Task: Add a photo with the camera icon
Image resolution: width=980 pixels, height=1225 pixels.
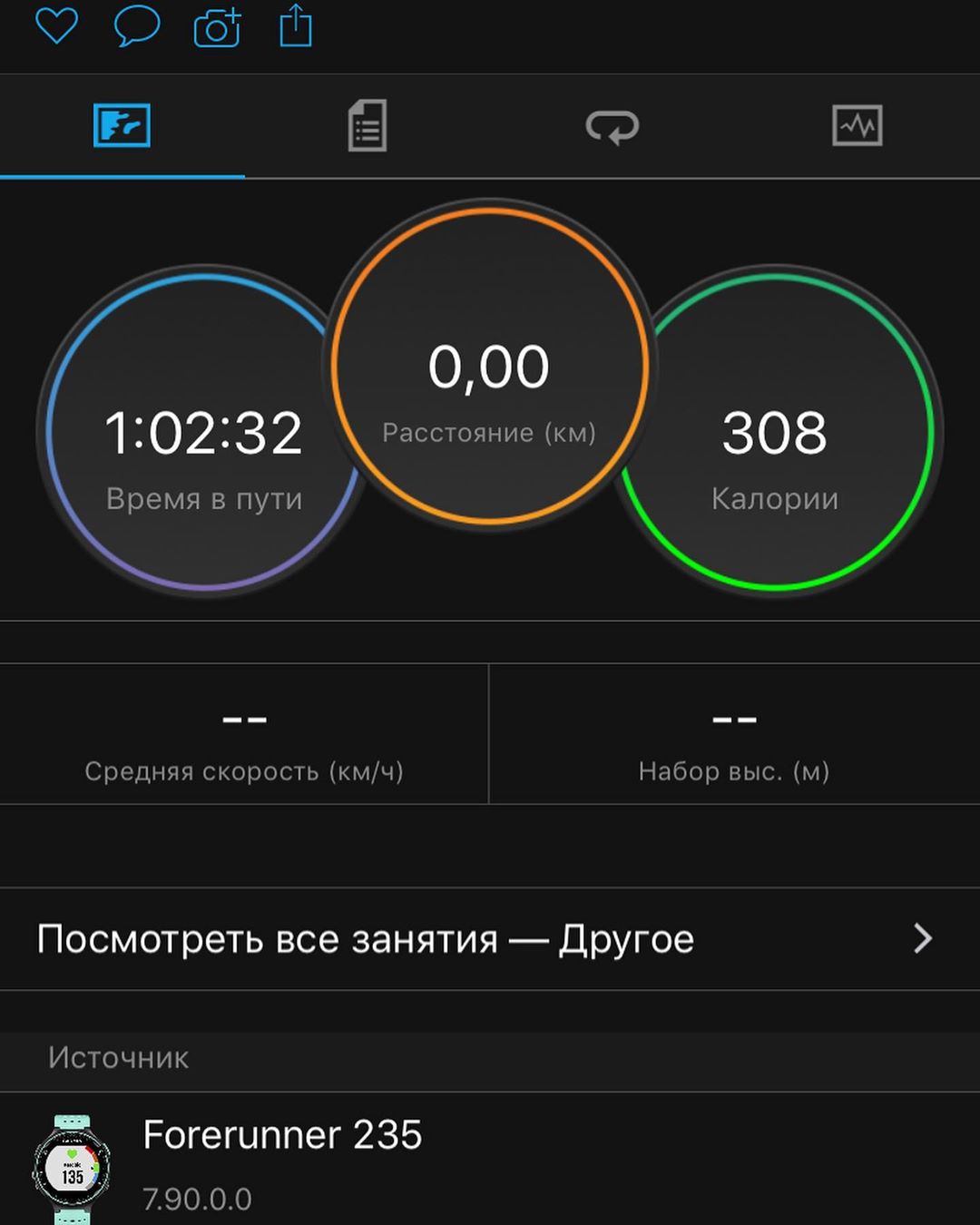Action: (x=217, y=27)
